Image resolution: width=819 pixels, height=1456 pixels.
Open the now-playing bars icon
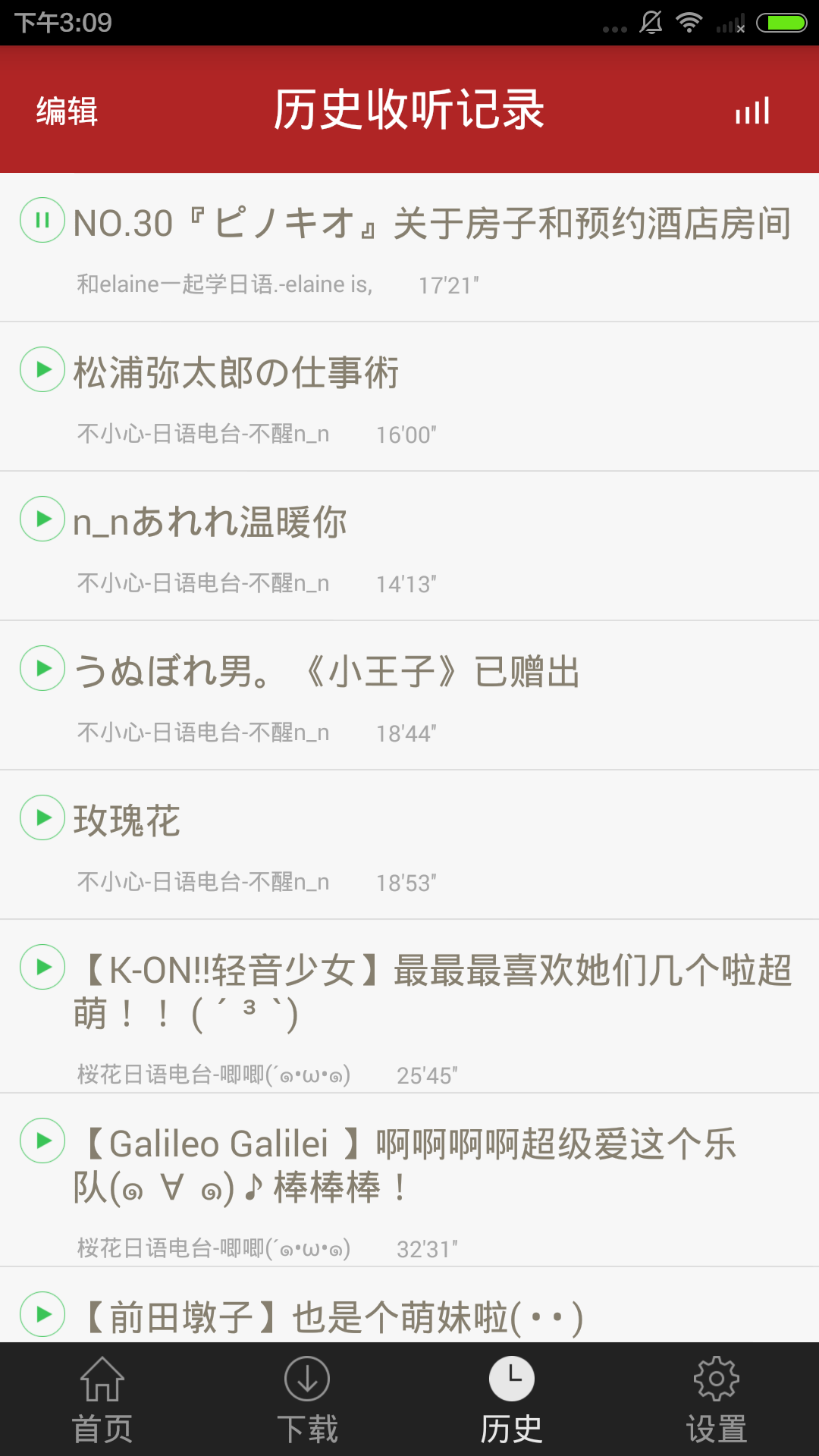[x=752, y=111]
